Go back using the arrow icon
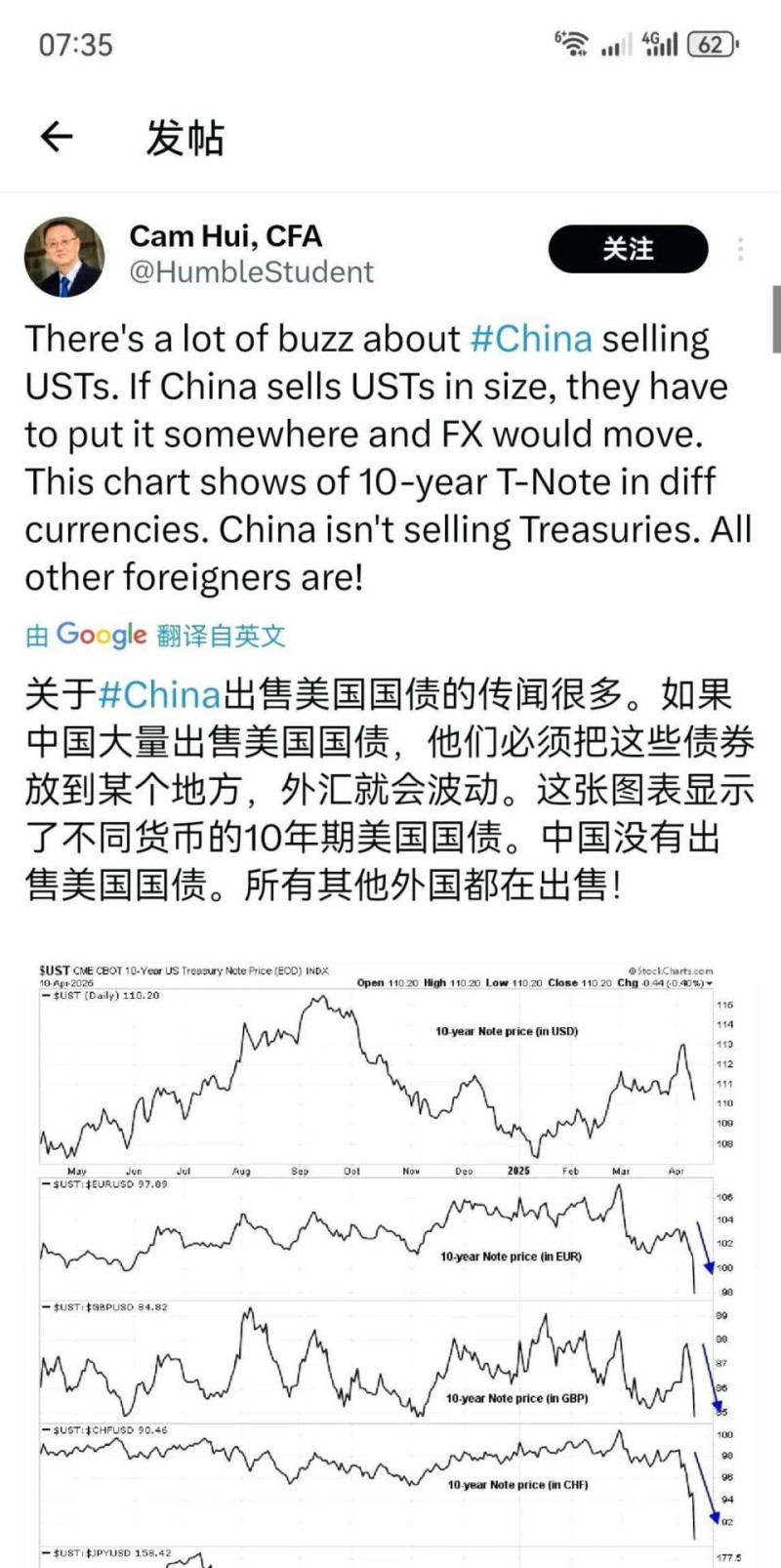Image resolution: width=781 pixels, height=1568 pixels. tap(57, 137)
